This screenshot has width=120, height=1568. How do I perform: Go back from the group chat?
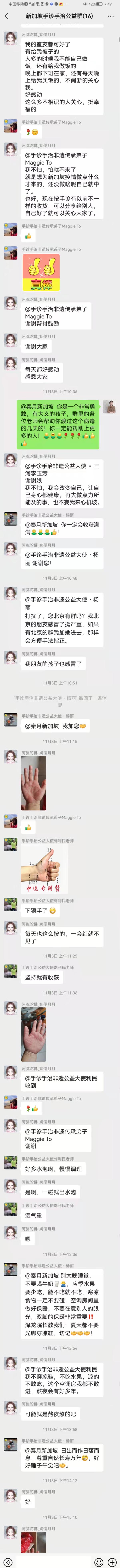[x=6, y=16]
